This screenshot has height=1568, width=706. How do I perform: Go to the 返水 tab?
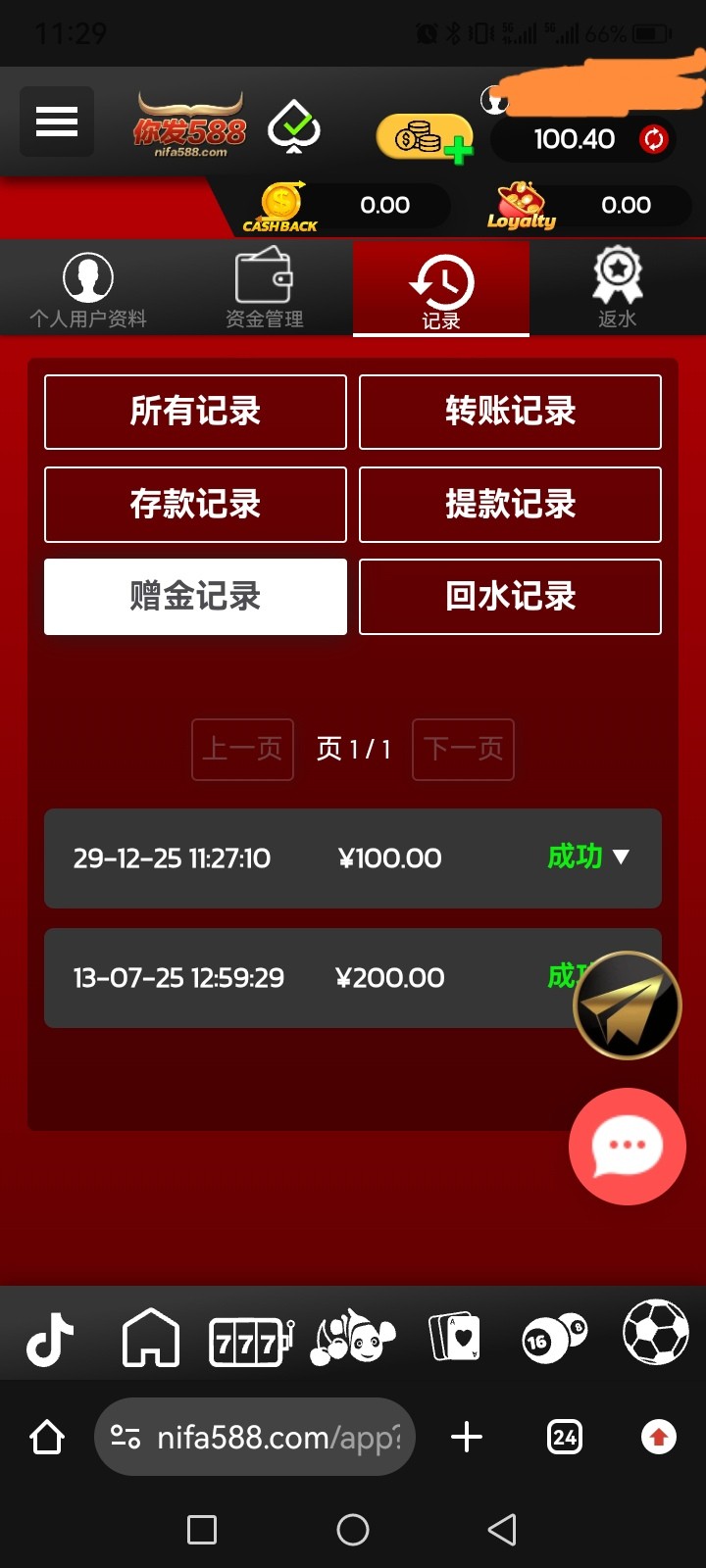tap(617, 289)
